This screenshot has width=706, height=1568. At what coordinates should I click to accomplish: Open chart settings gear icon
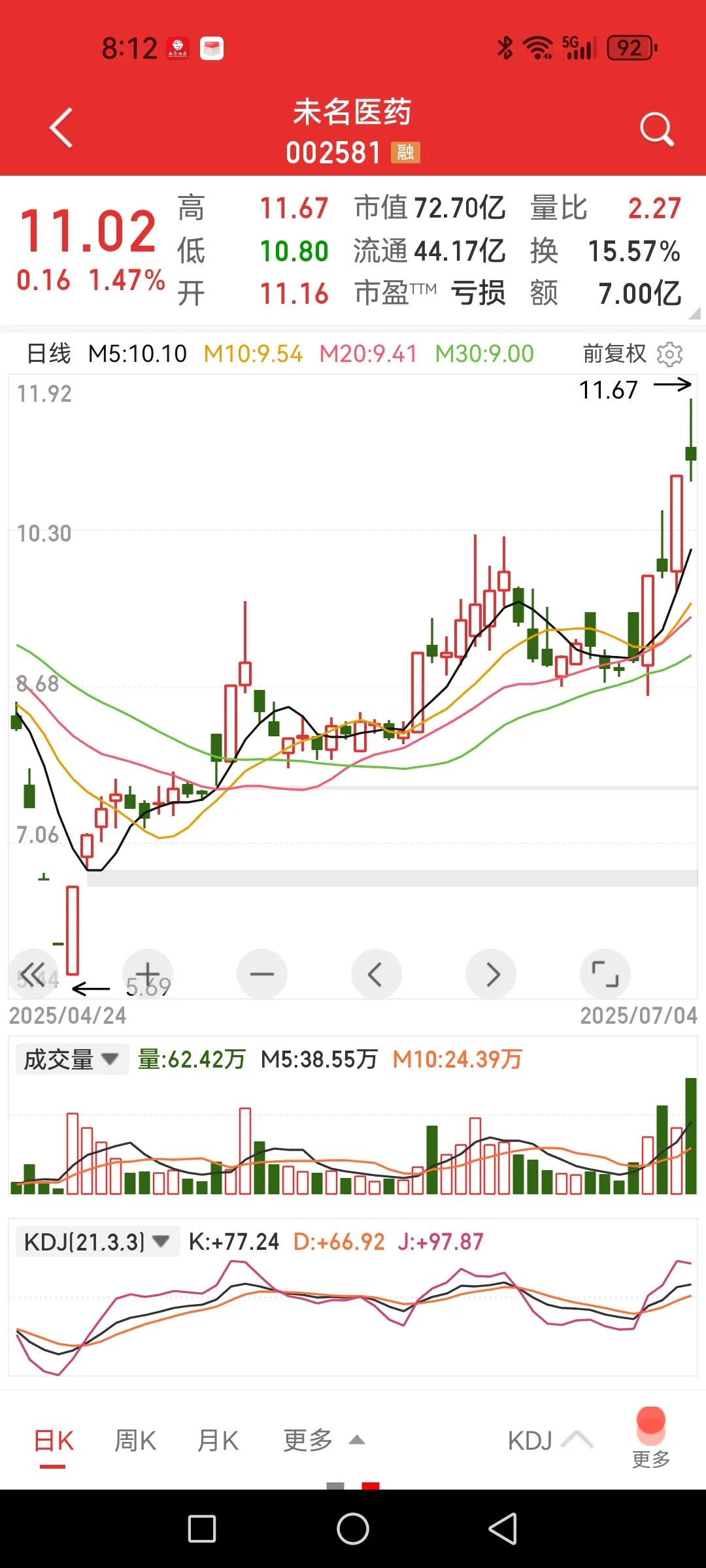pos(669,354)
